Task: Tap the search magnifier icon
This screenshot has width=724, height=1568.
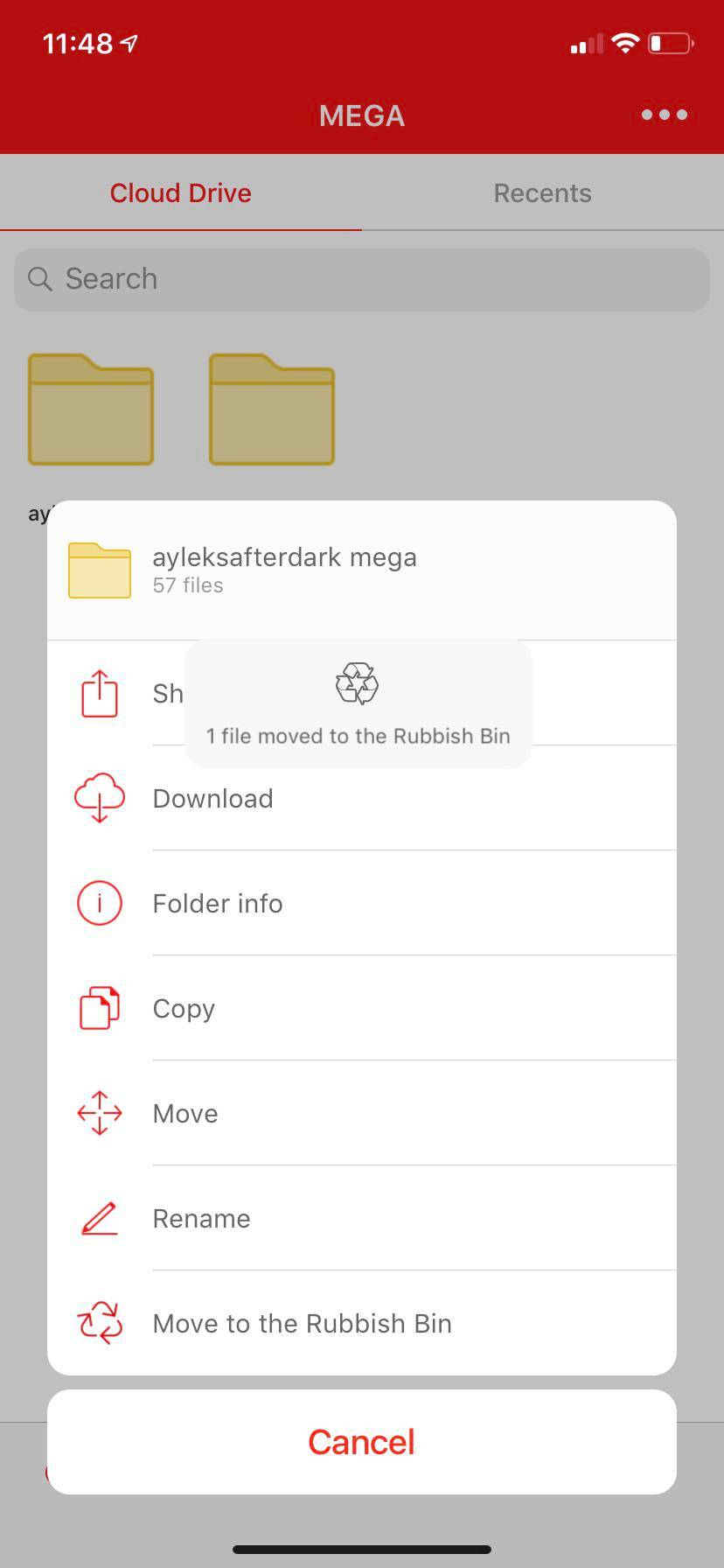Action: pos(40,278)
